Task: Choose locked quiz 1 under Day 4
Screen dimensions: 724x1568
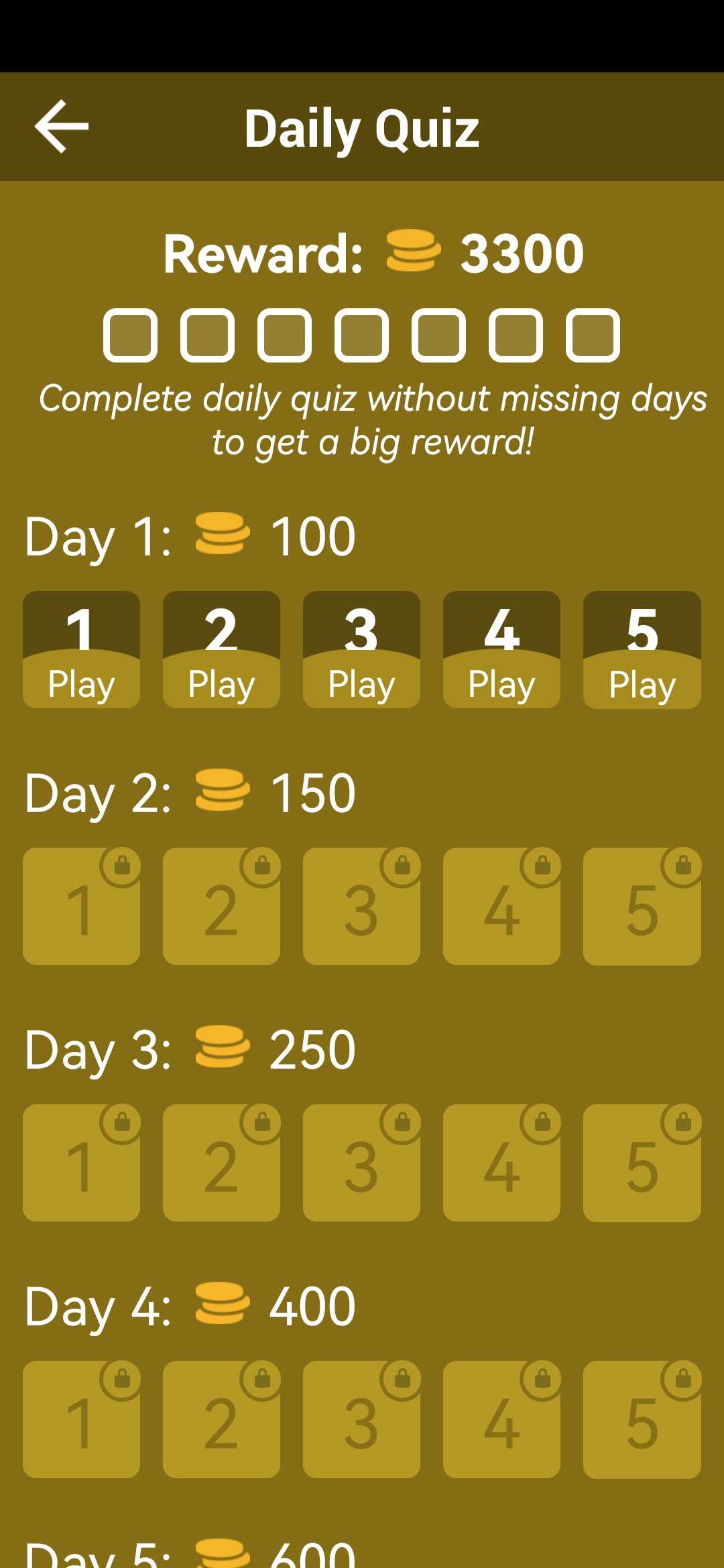Action: click(81, 1420)
